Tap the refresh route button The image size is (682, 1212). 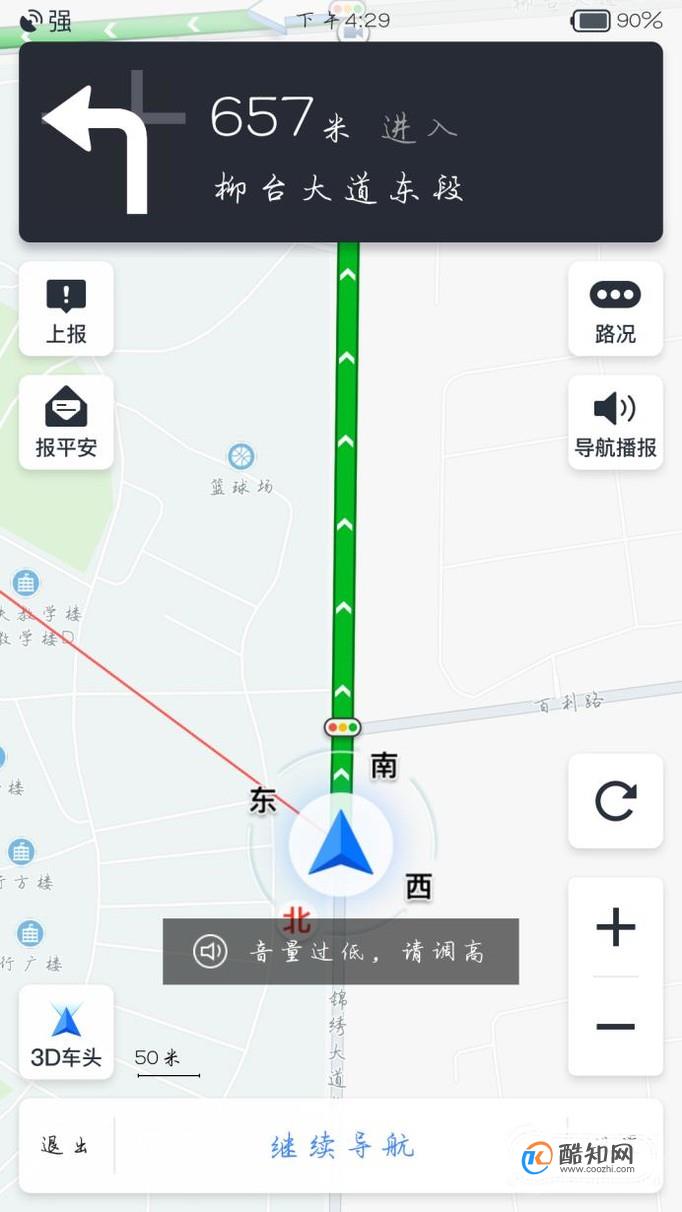point(615,802)
